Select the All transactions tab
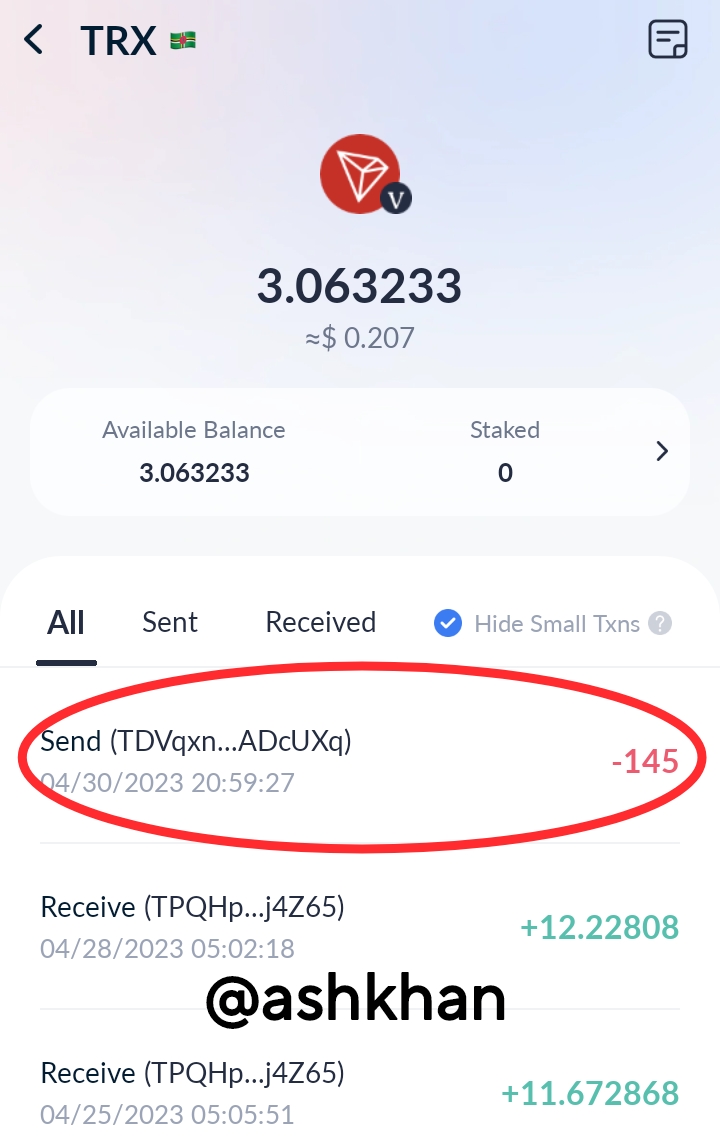Screen dimensions: 720x1145 [x=66, y=623]
